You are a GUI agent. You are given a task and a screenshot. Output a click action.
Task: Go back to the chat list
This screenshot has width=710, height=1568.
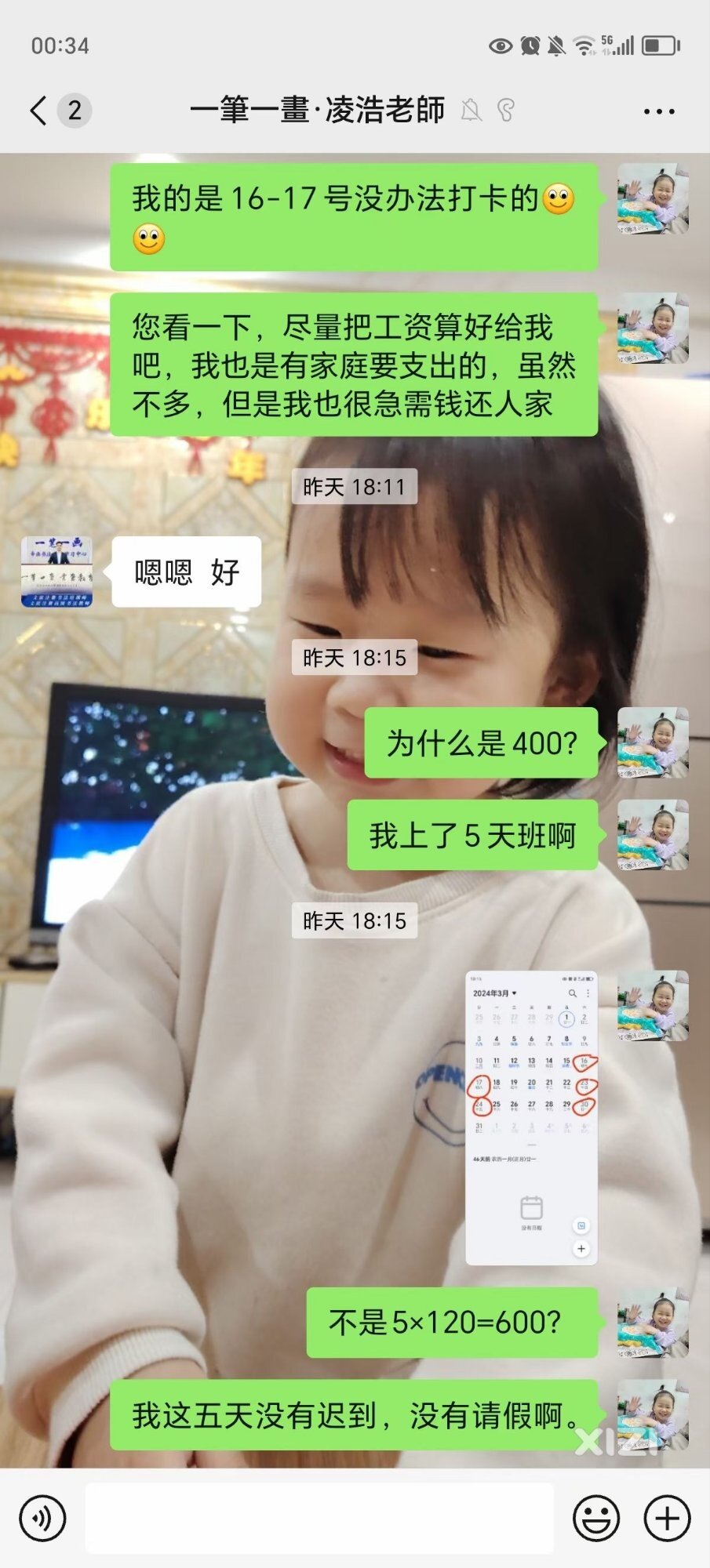(39, 111)
